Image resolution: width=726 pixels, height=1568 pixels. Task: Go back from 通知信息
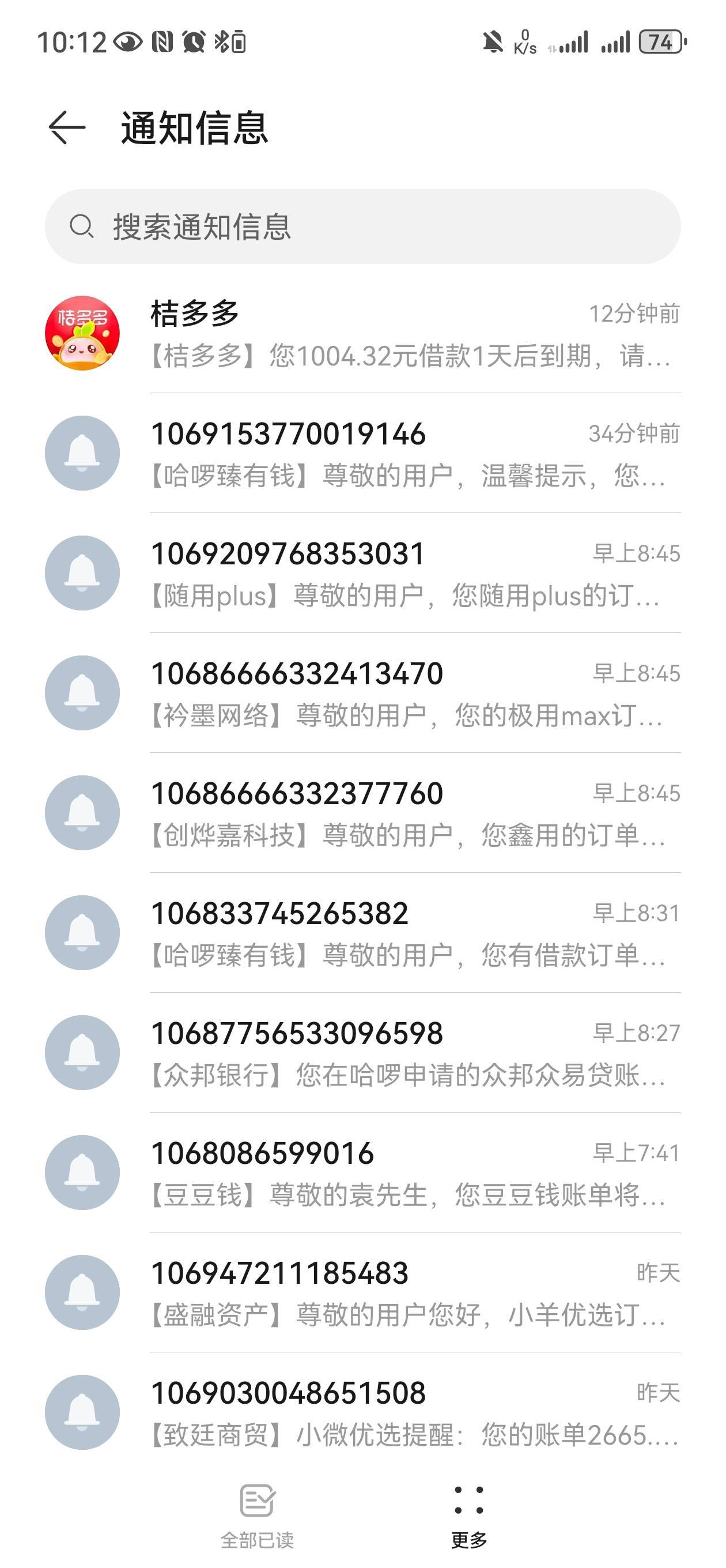point(66,128)
